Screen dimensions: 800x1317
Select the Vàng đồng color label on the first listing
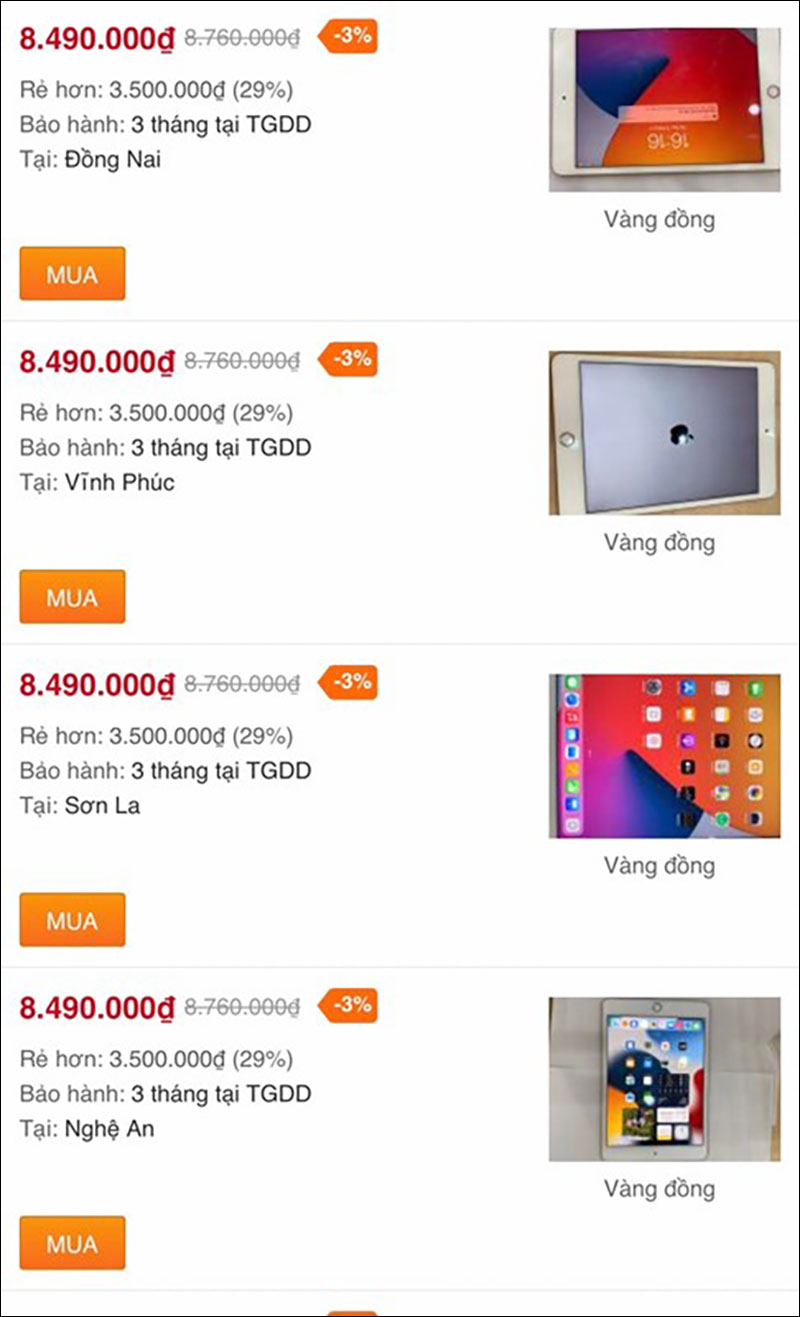pos(659,220)
